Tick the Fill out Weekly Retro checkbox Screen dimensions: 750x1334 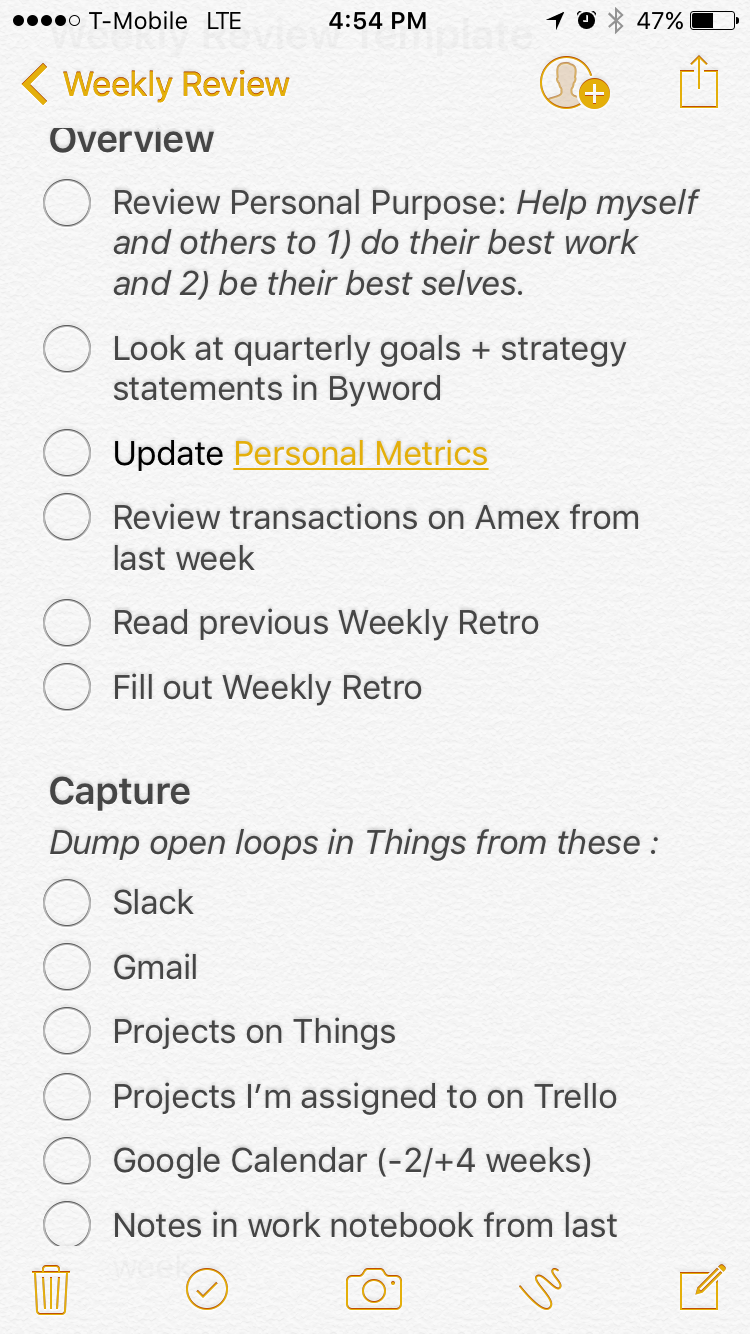point(67,687)
